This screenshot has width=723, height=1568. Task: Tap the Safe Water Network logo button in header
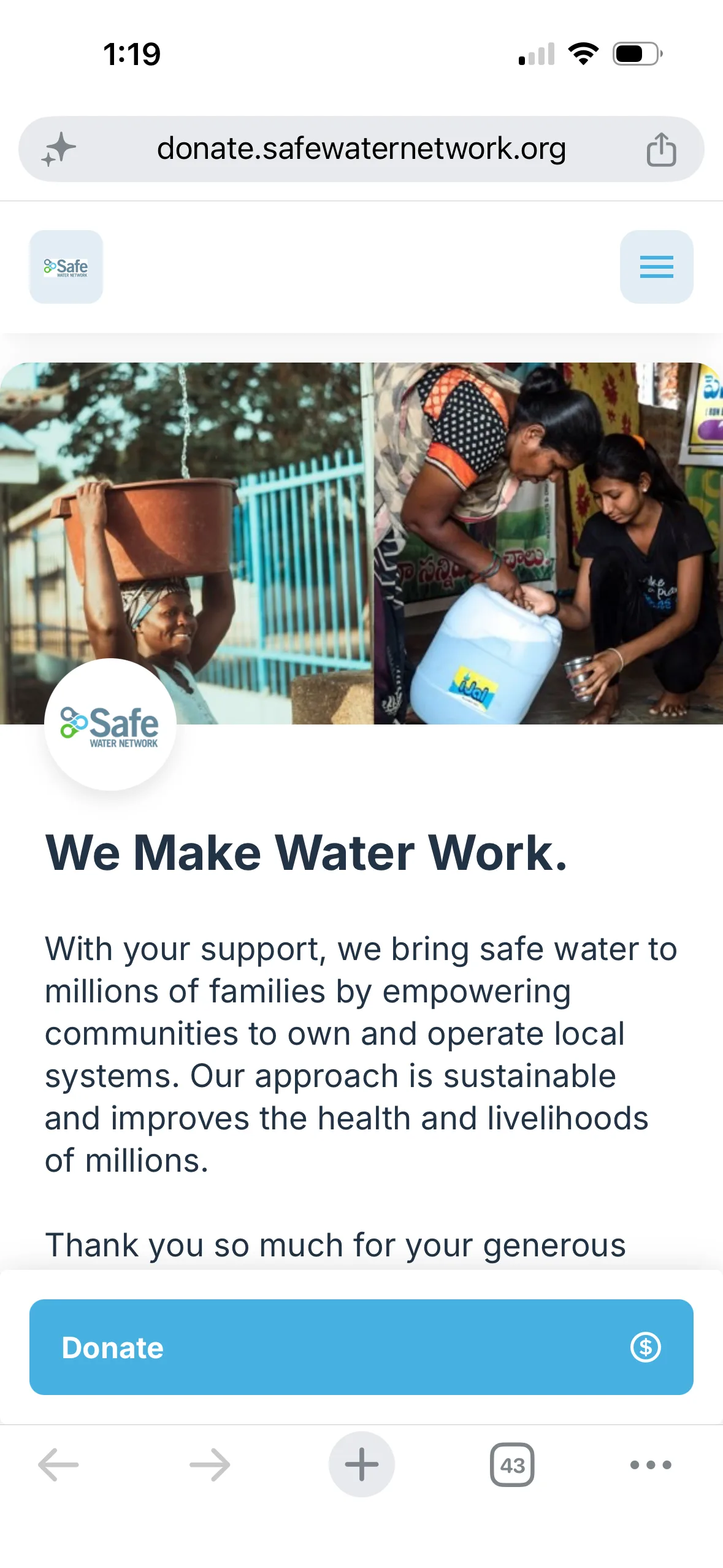click(x=66, y=267)
